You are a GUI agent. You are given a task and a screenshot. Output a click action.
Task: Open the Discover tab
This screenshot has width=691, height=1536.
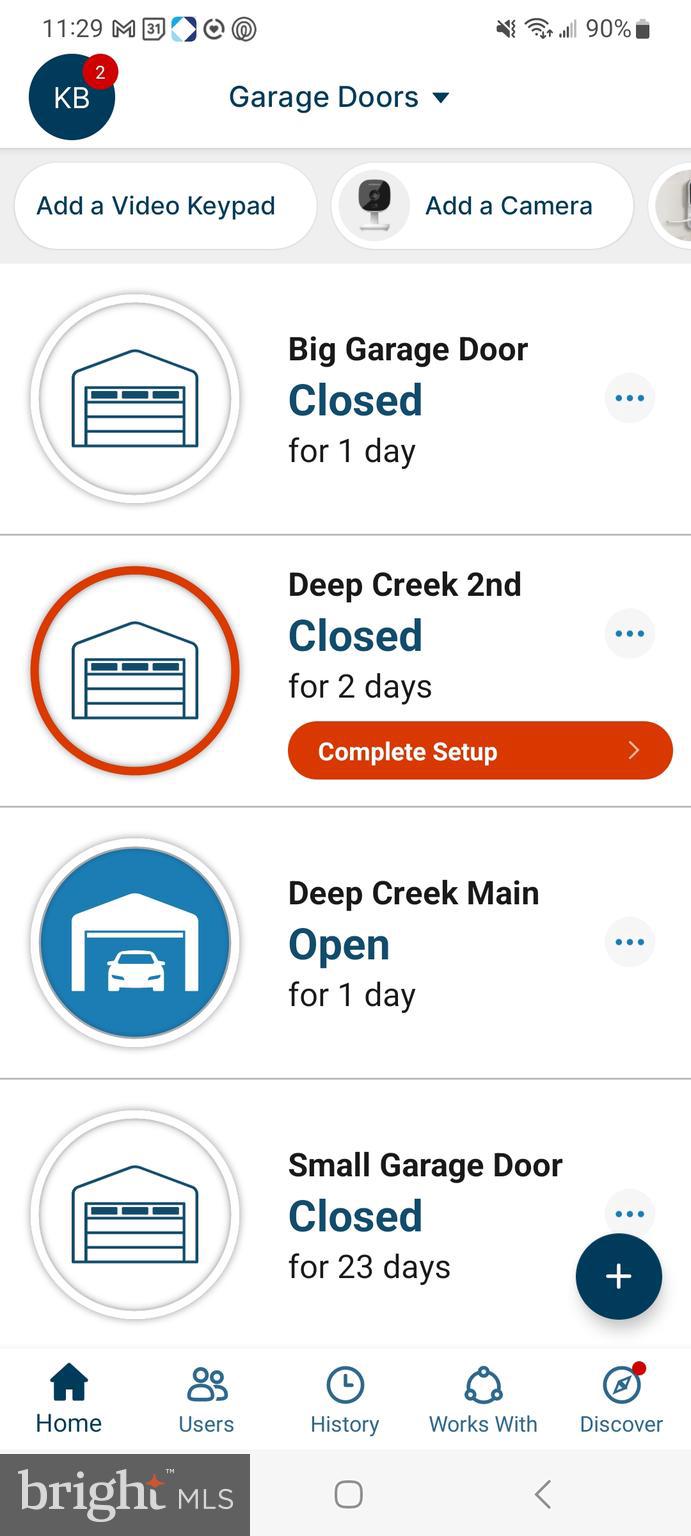[x=621, y=1400]
